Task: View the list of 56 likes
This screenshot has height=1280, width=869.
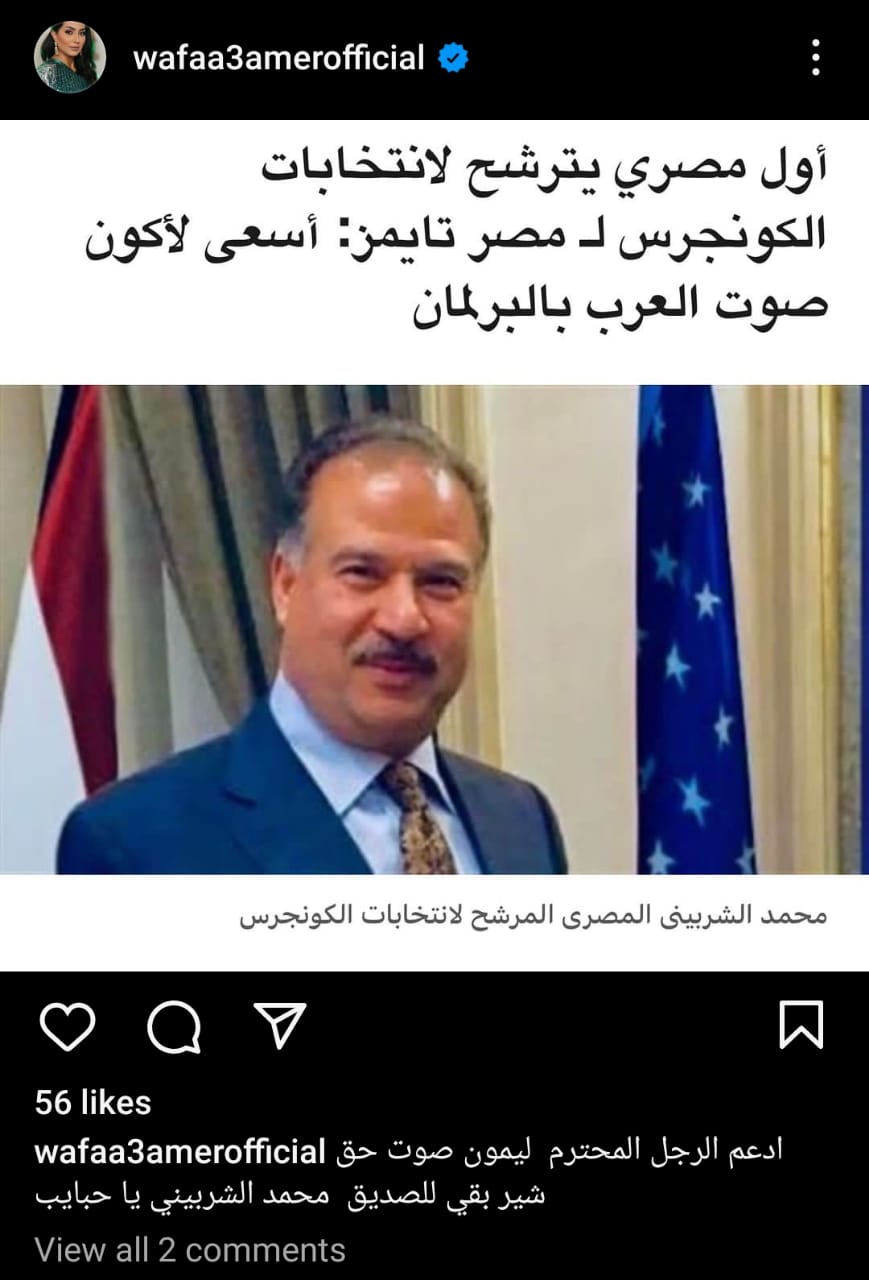Action: click(x=93, y=1102)
